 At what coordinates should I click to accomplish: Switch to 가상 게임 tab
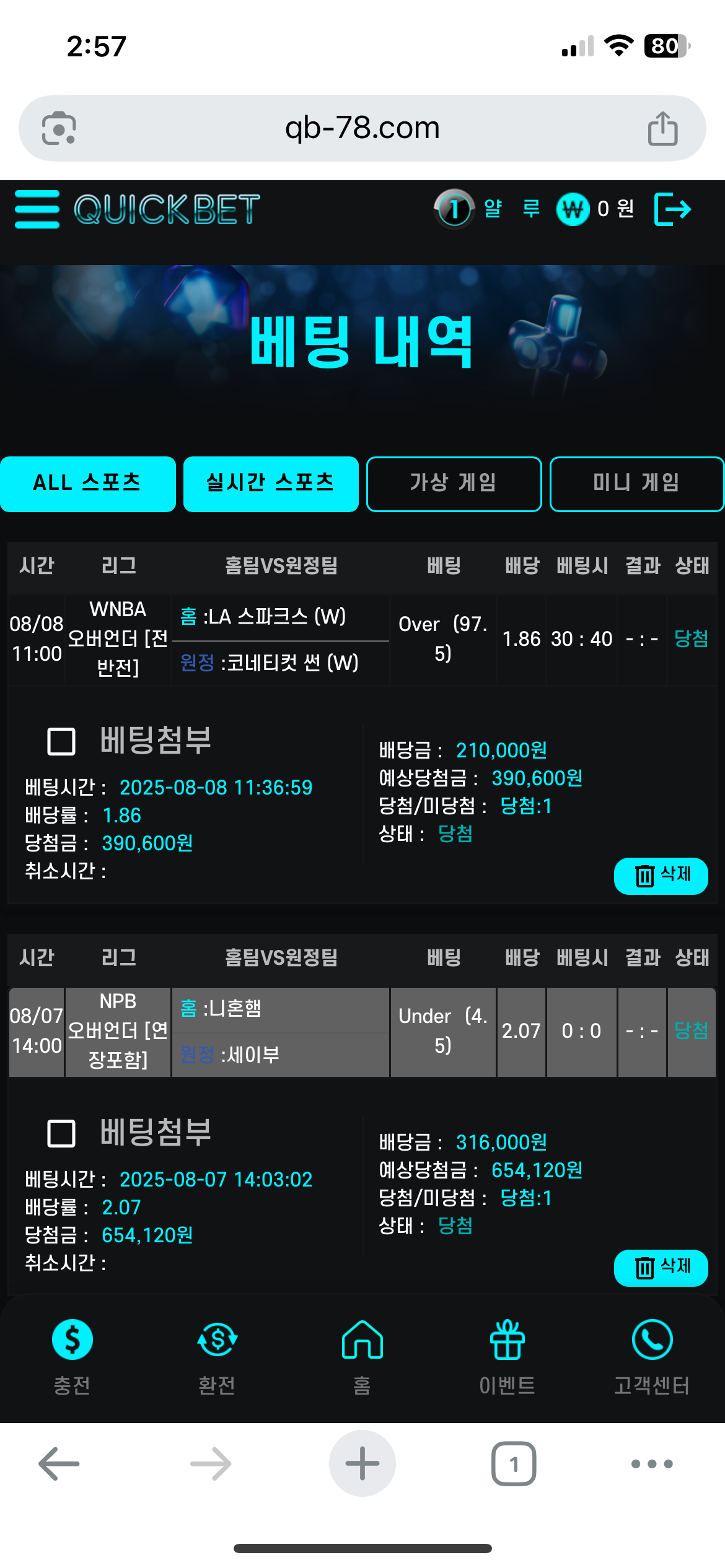454,484
